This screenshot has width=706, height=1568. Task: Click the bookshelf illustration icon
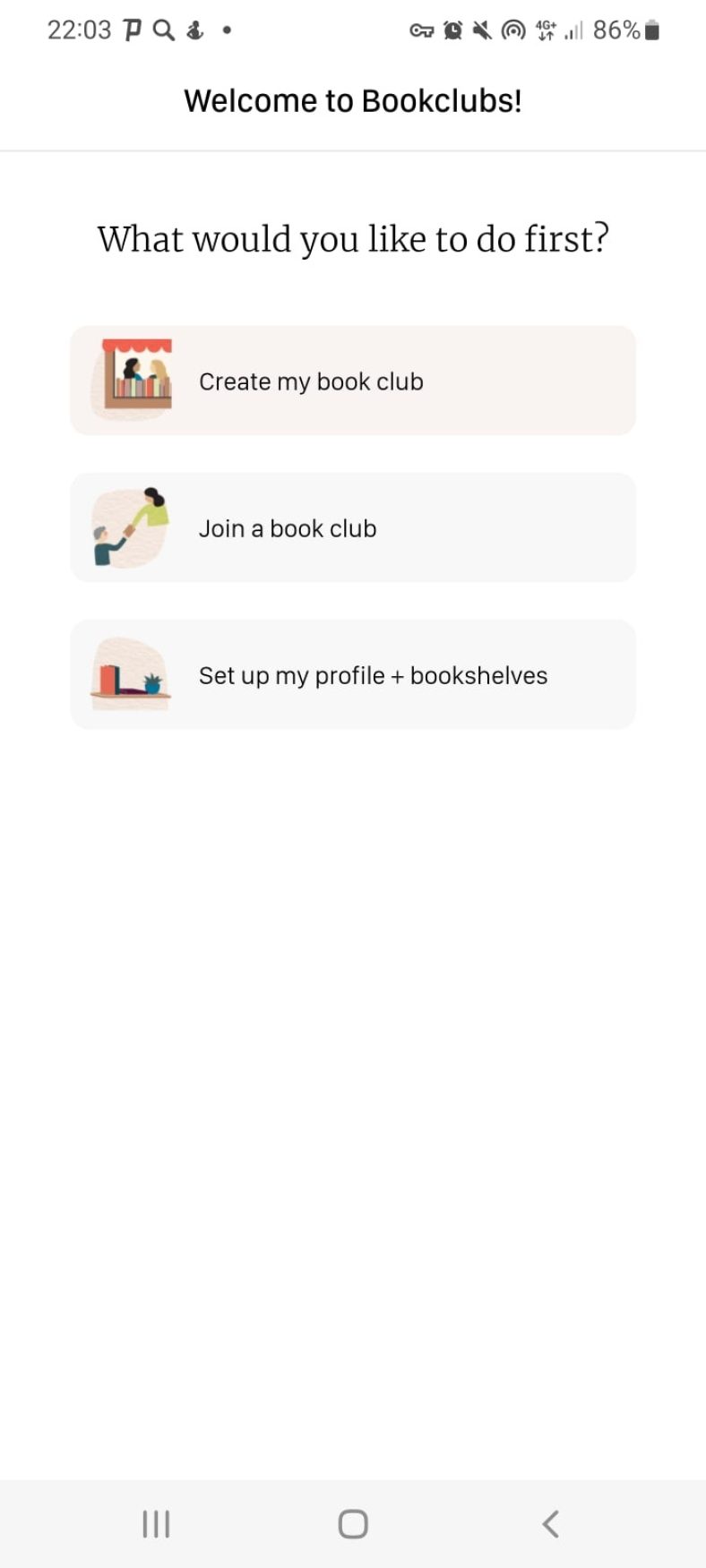click(129, 673)
